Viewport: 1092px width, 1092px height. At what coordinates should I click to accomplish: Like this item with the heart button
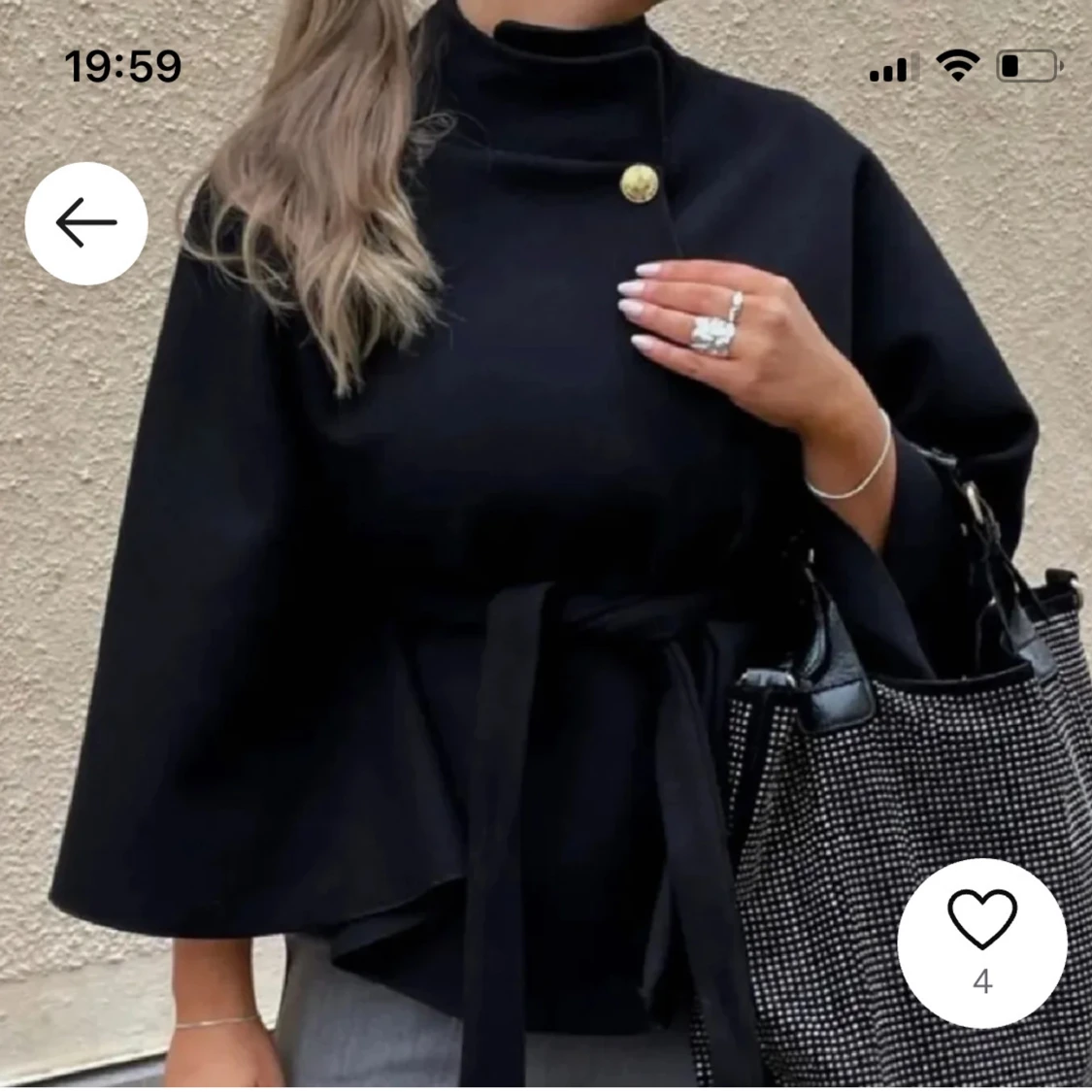pyautogui.click(x=981, y=920)
